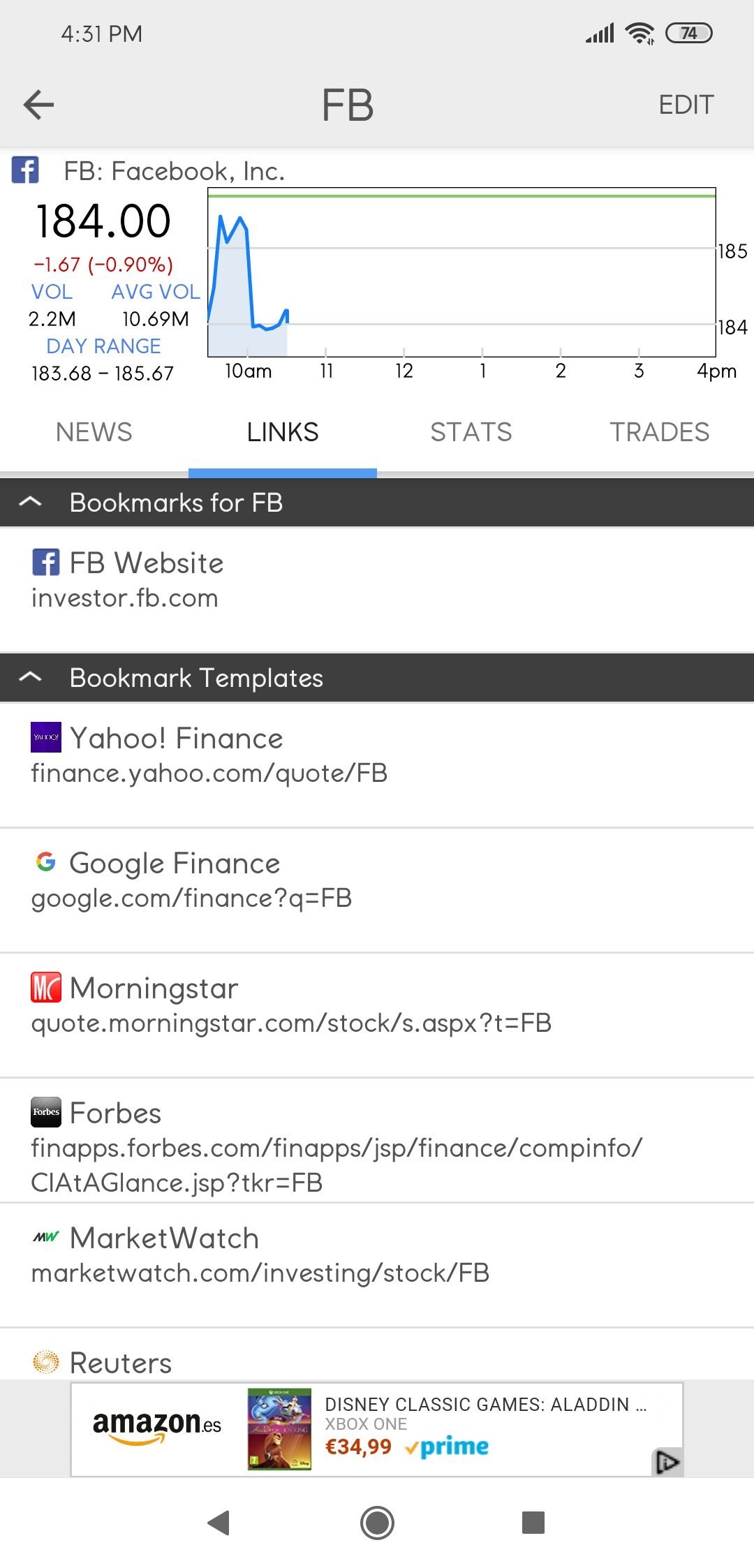Open the FB Website investor link
The image size is (754, 1568).
[377, 581]
